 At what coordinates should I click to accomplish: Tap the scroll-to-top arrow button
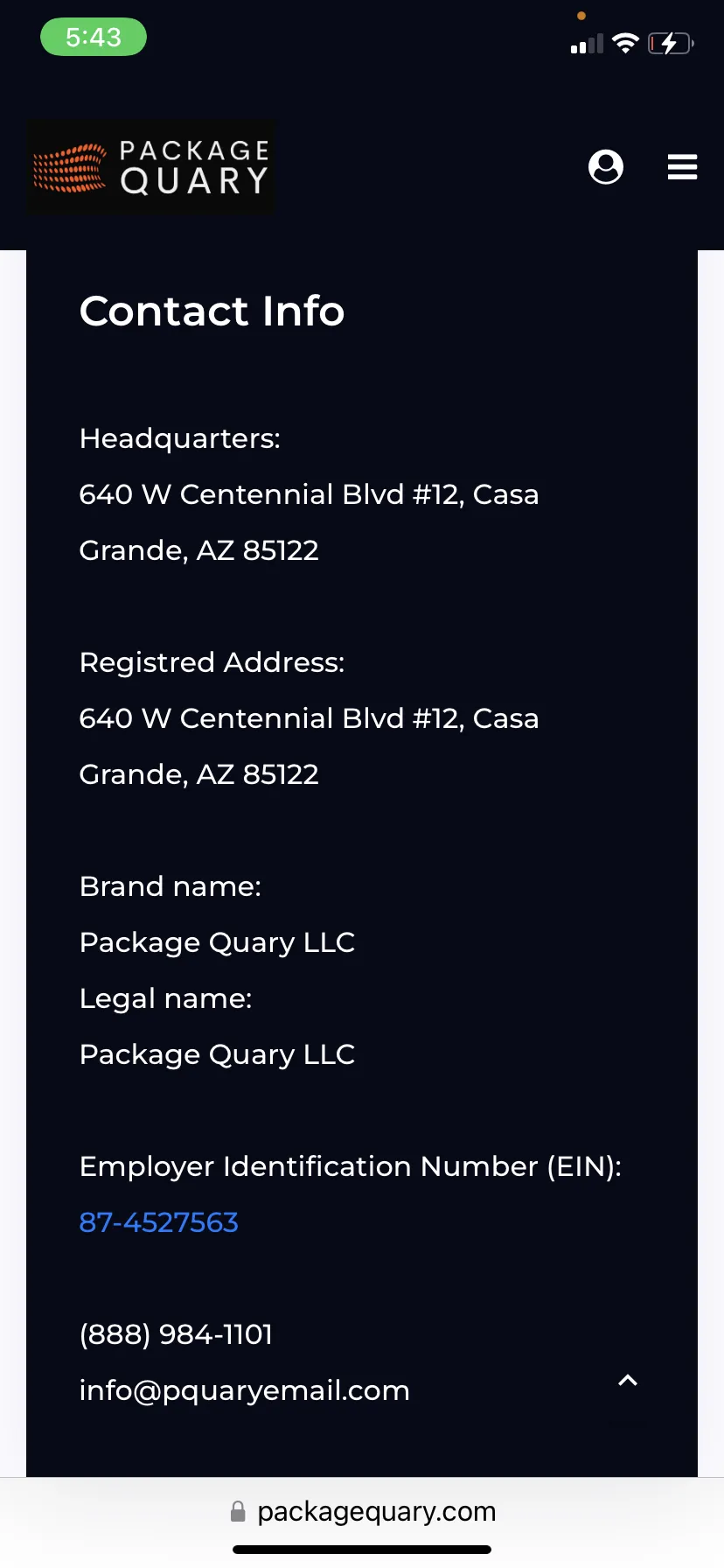click(x=628, y=1381)
